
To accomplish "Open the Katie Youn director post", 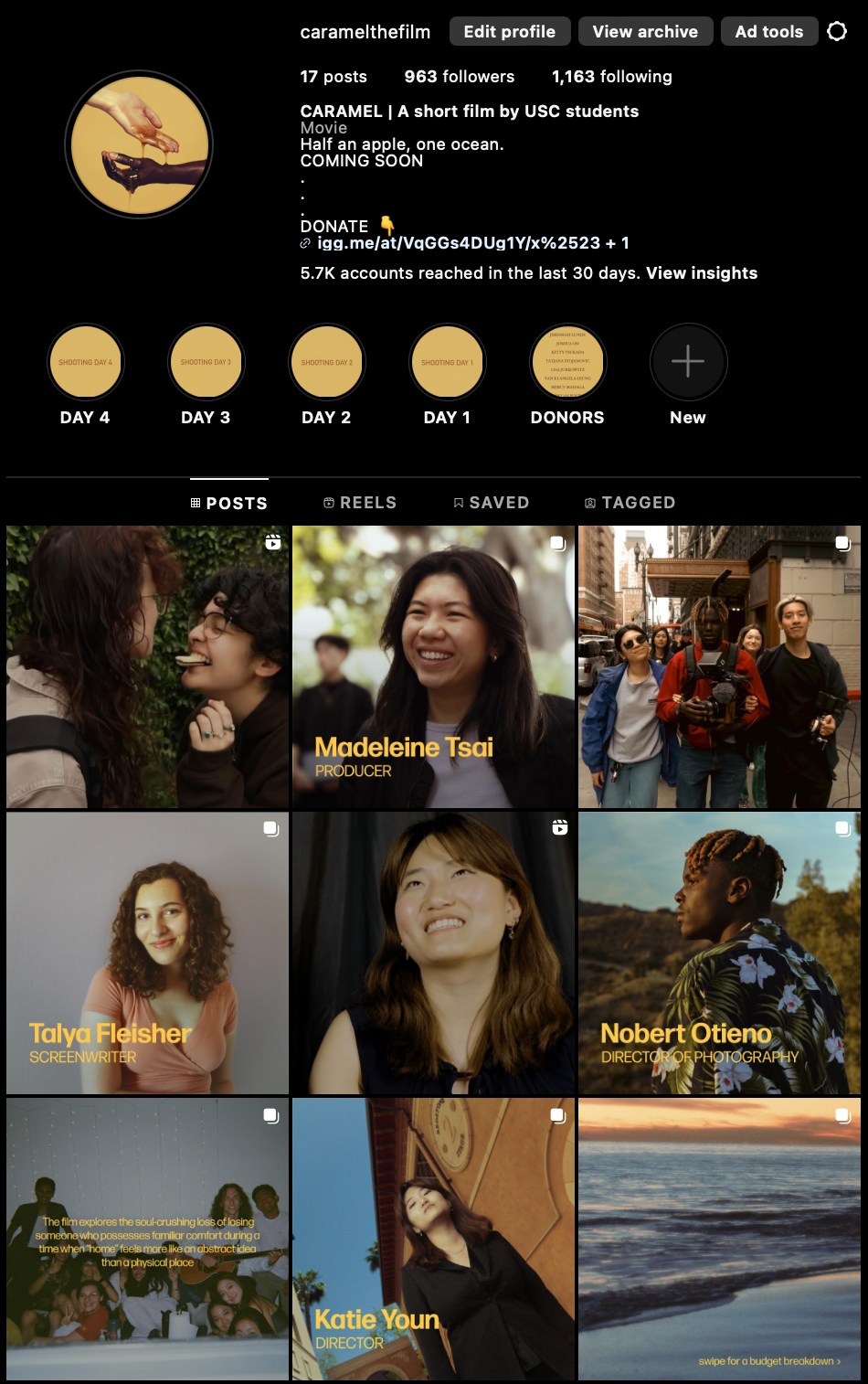I will click(x=433, y=1239).
